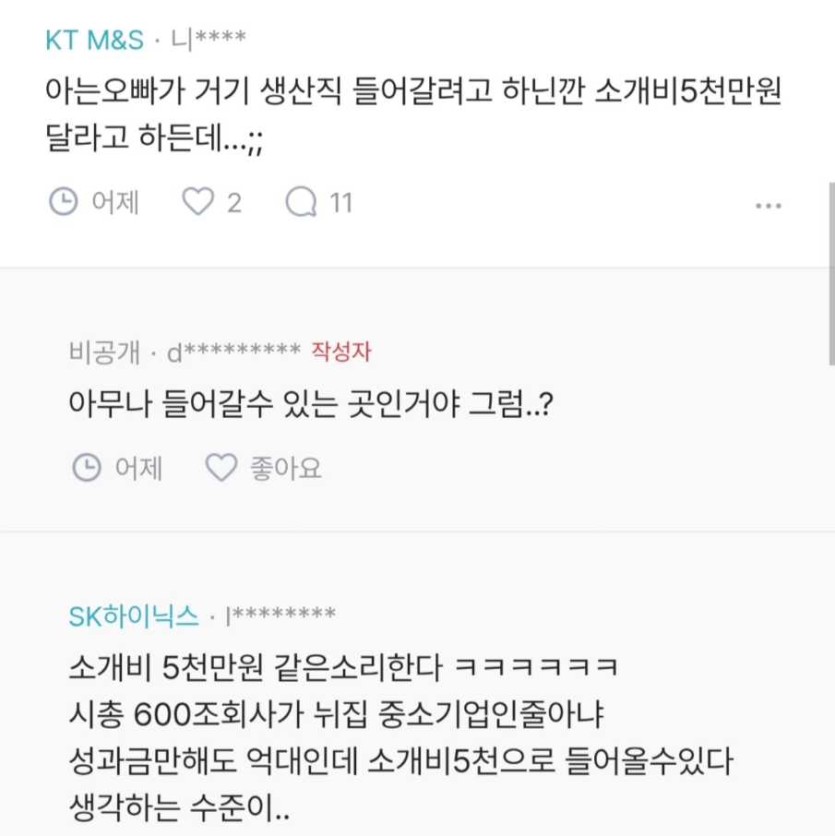Open the KT M&S company link
This screenshot has height=836, width=835.
click(95, 40)
